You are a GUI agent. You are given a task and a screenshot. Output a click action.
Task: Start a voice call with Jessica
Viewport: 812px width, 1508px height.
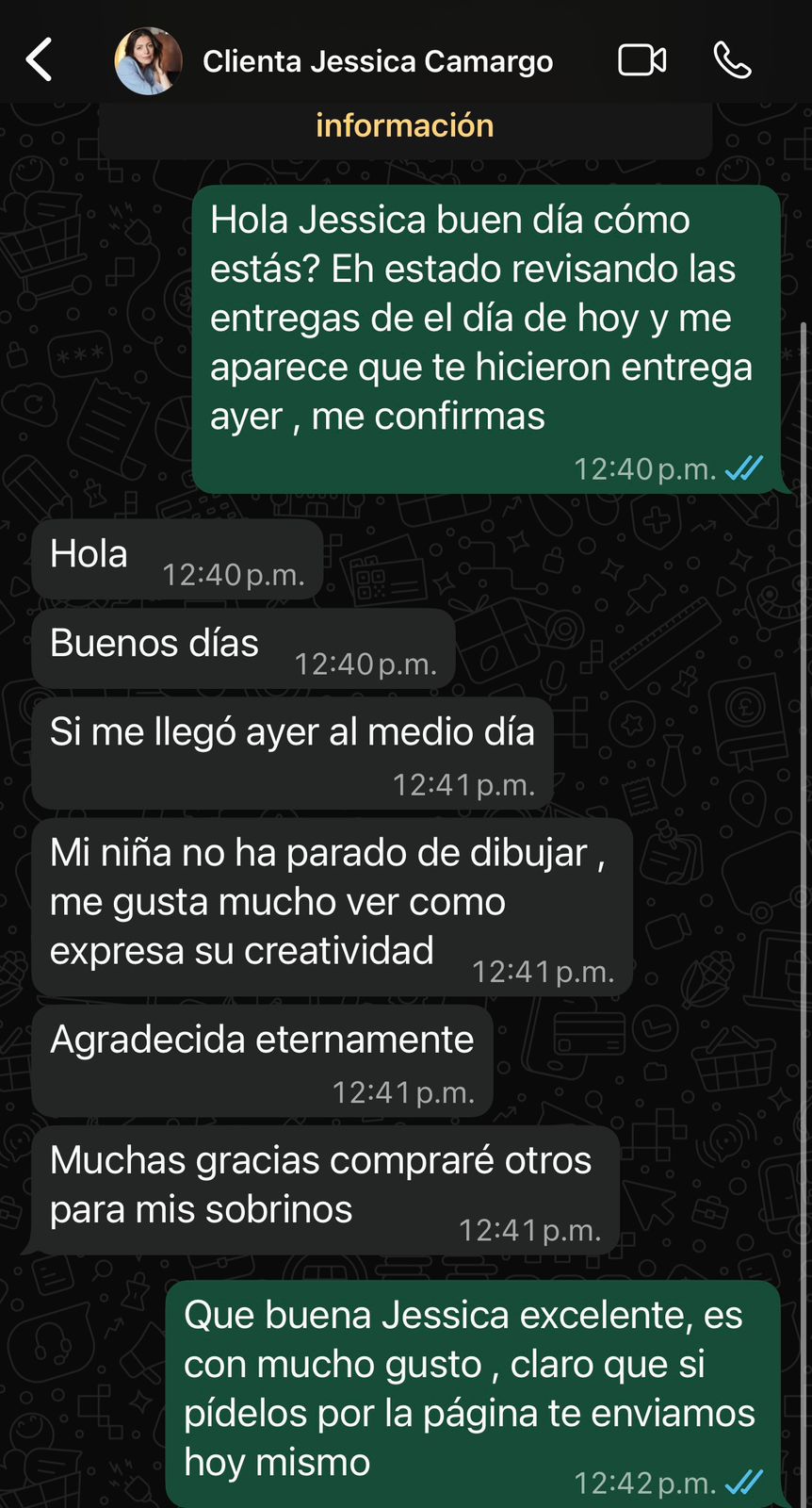point(732,61)
